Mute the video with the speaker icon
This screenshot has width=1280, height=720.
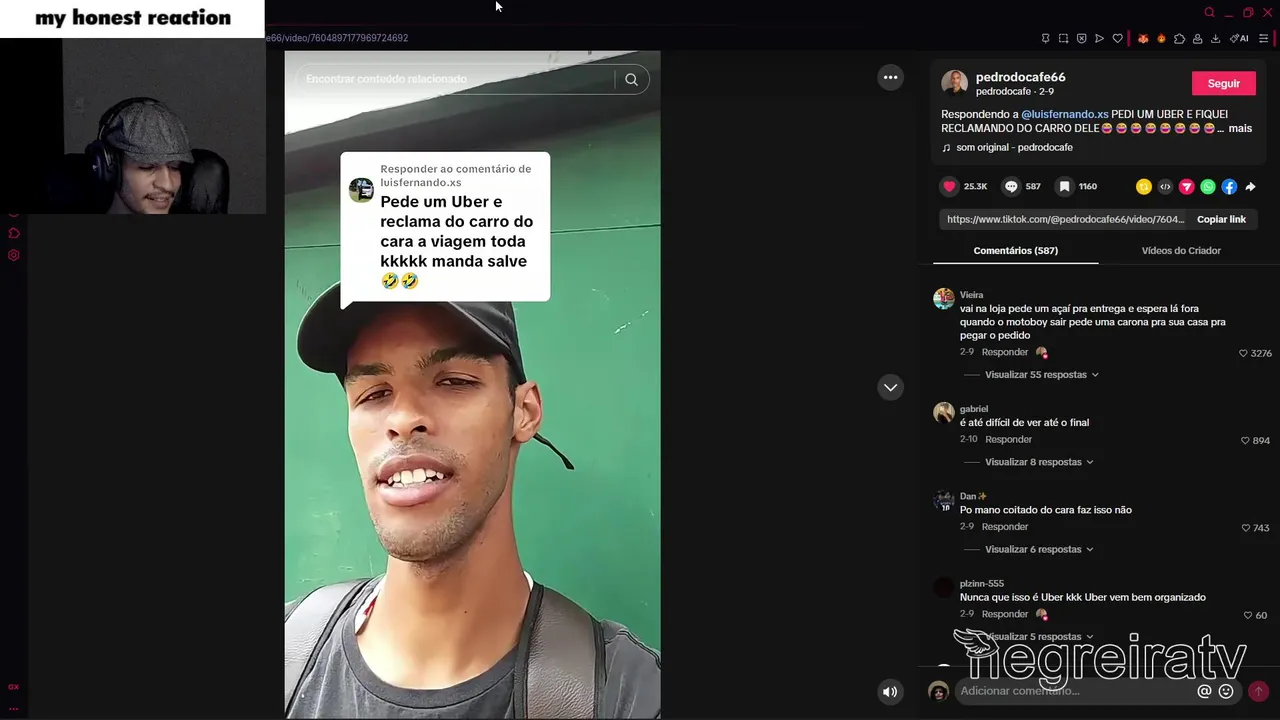[889, 691]
